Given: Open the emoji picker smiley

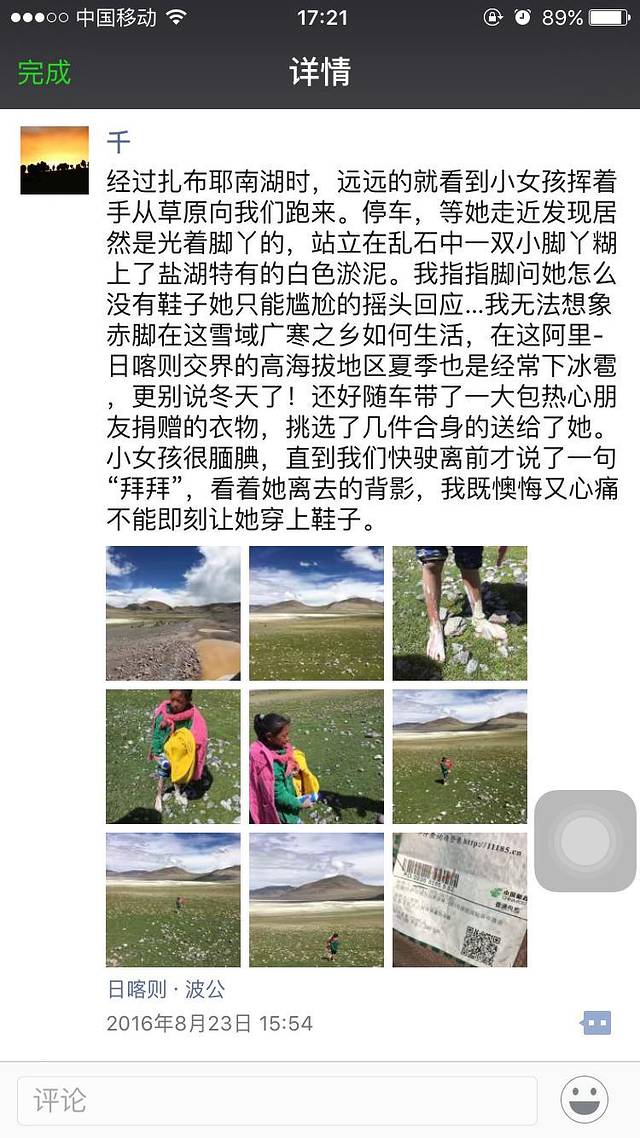Looking at the screenshot, I should [x=585, y=1101].
